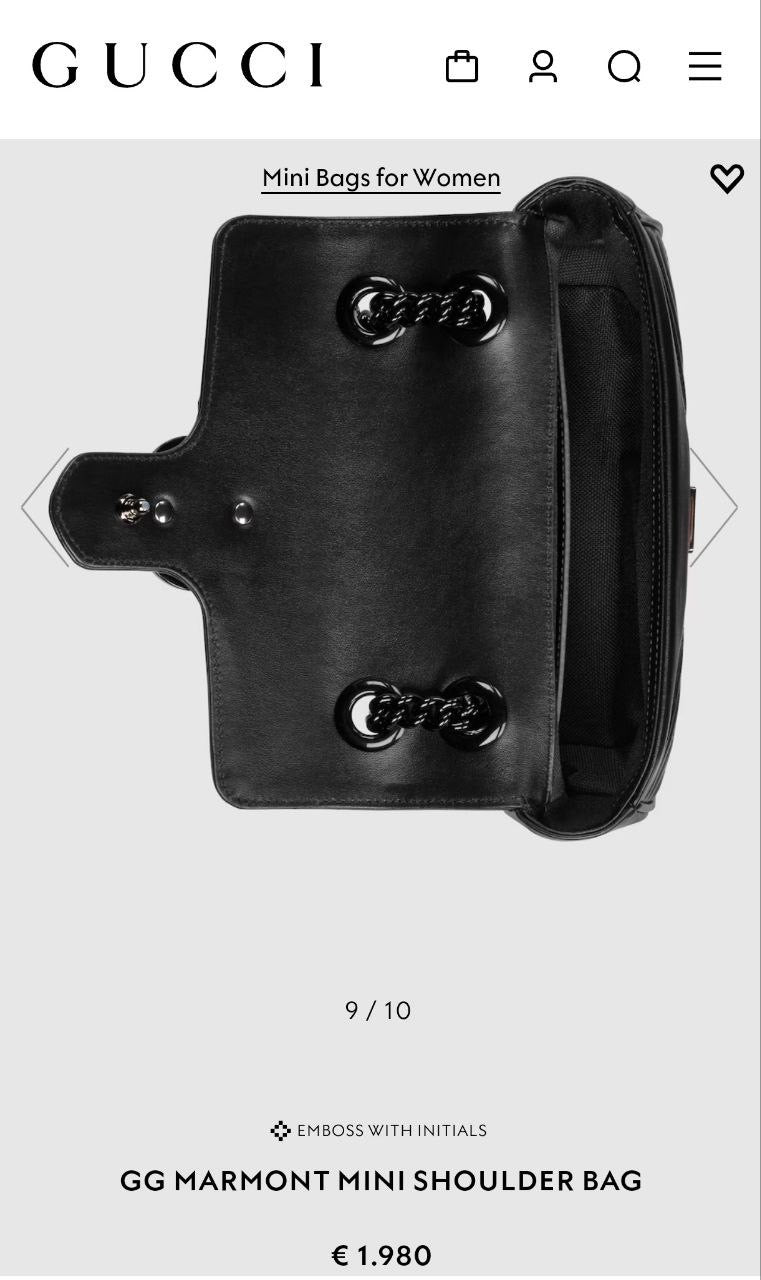This screenshot has width=761, height=1280.
Task: Open Mini Bags for Women link
Action: [x=381, y=178]
